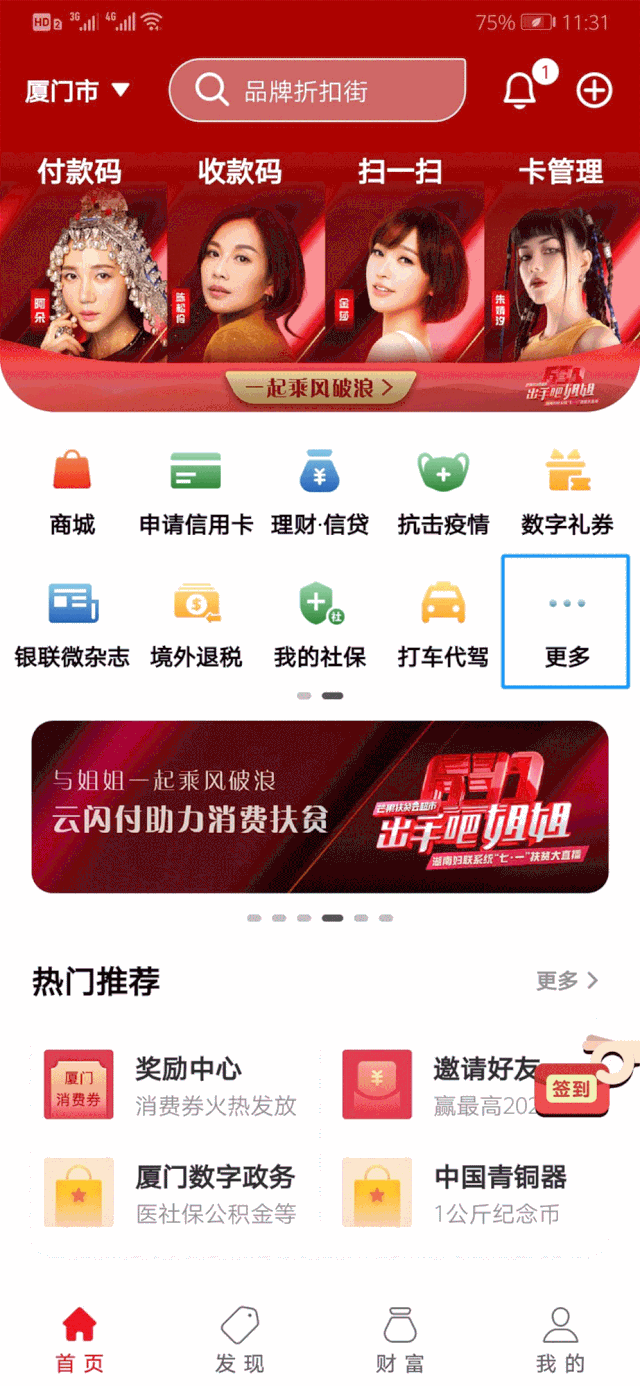Image resolution: width=640 pixels, height=1386 pixels.
Task: Launch 扫一扫 scanner
Action: point(400,171)
